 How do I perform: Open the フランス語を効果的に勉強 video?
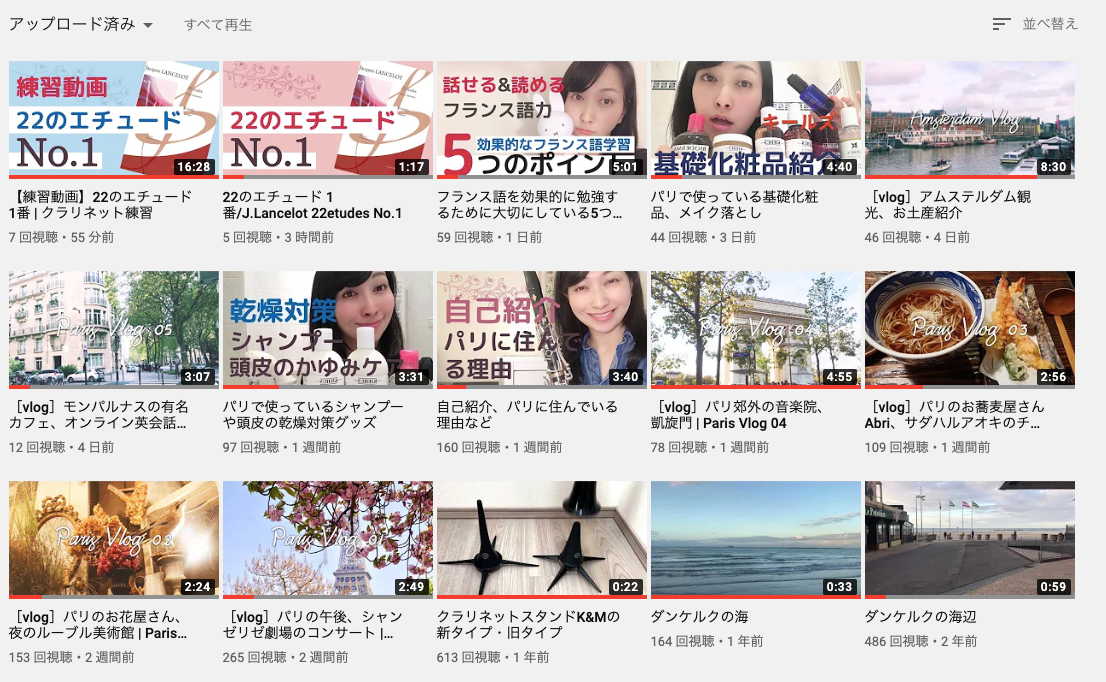coord(541,119)
